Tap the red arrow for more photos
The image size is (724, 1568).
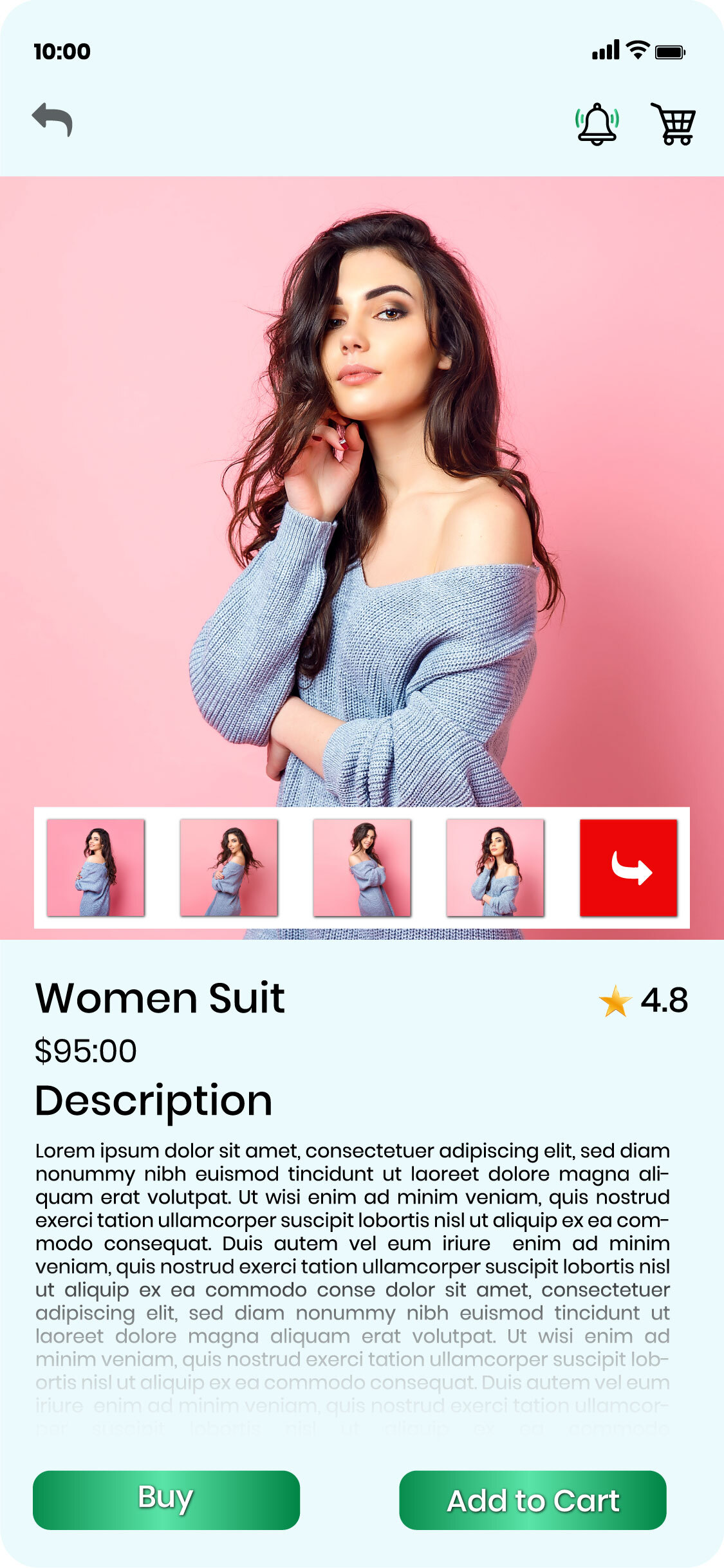(x=629, y=867)
